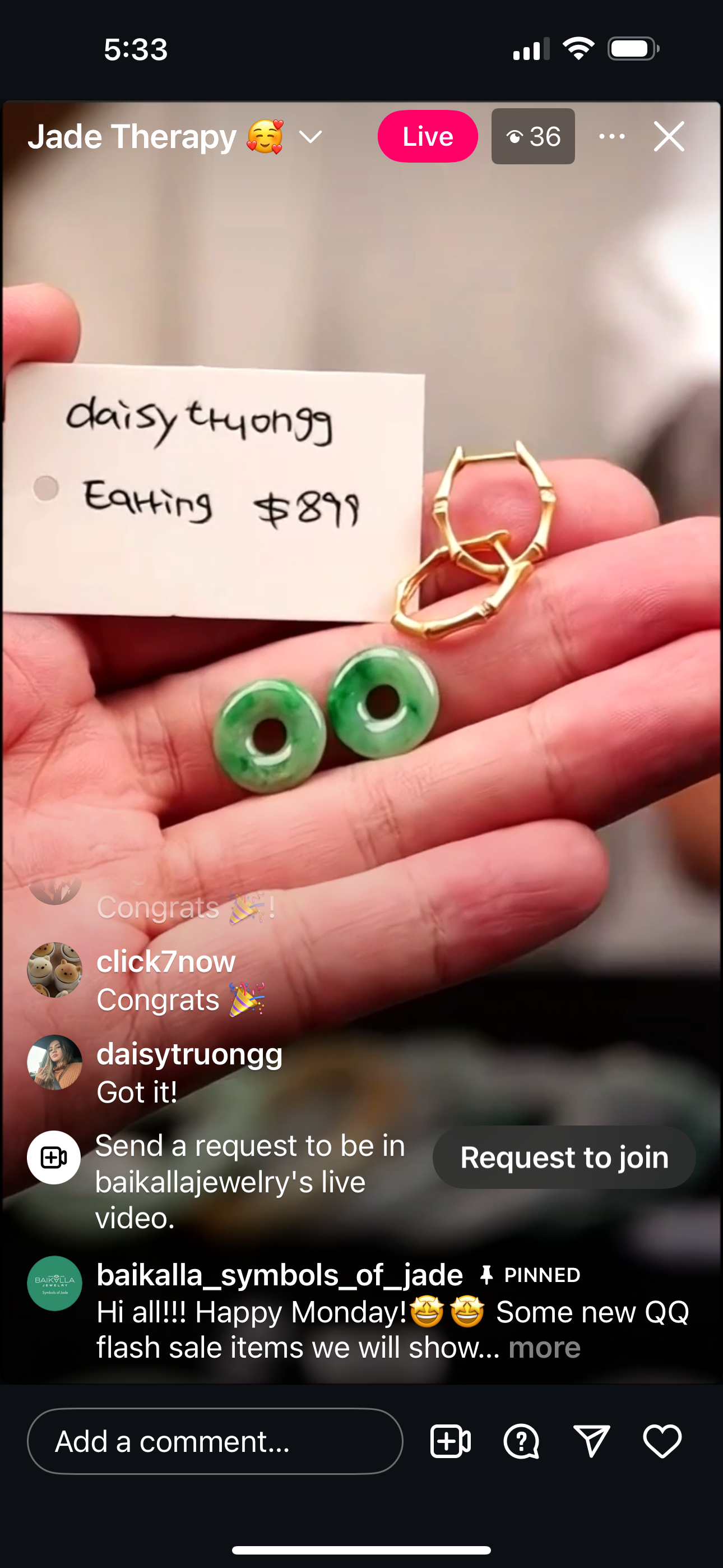The height and width of the screenshot is (1568, 723).
Task: Tap Request to join button
Action: point(564,1157)
